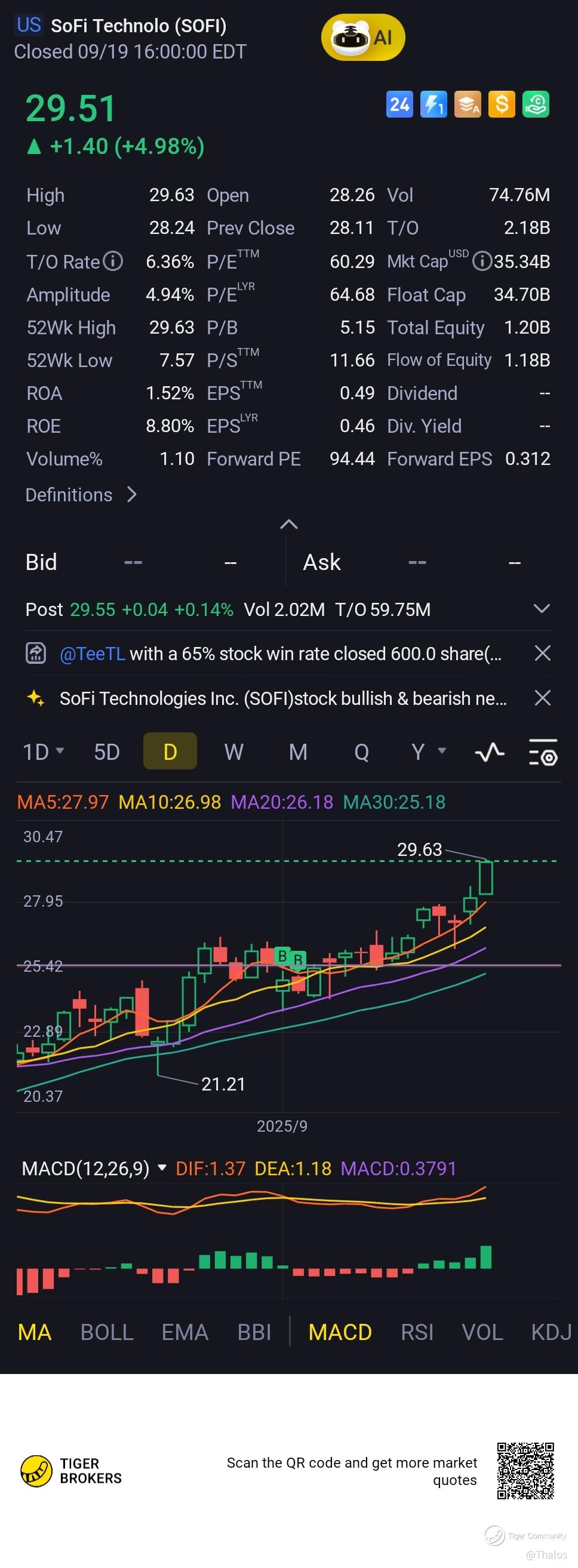Switch sub-indicator to RSI
578x1568 pixels.
tap(417, 1332)
